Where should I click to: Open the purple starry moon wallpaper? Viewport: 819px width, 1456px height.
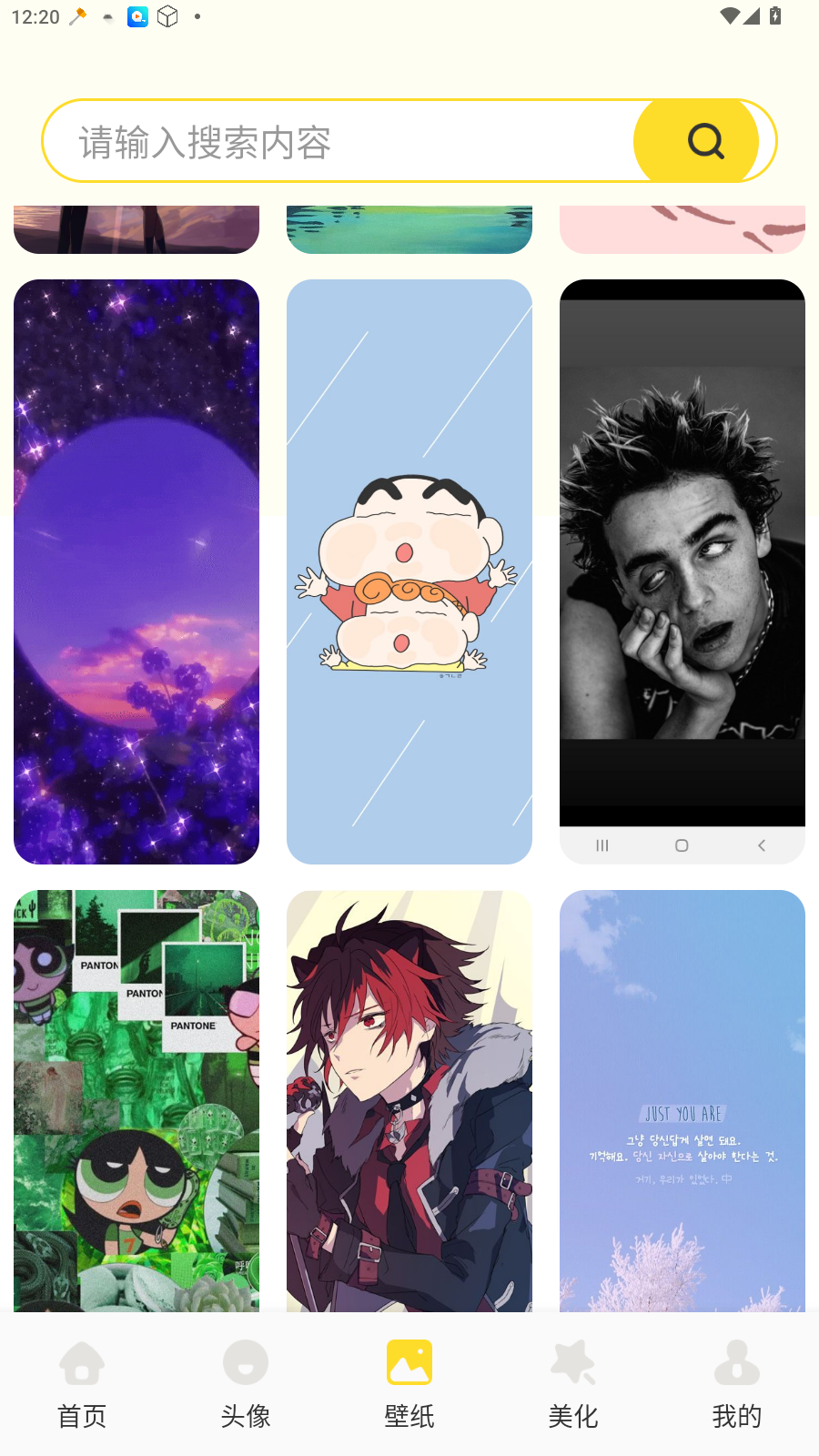tap(136, 571)
